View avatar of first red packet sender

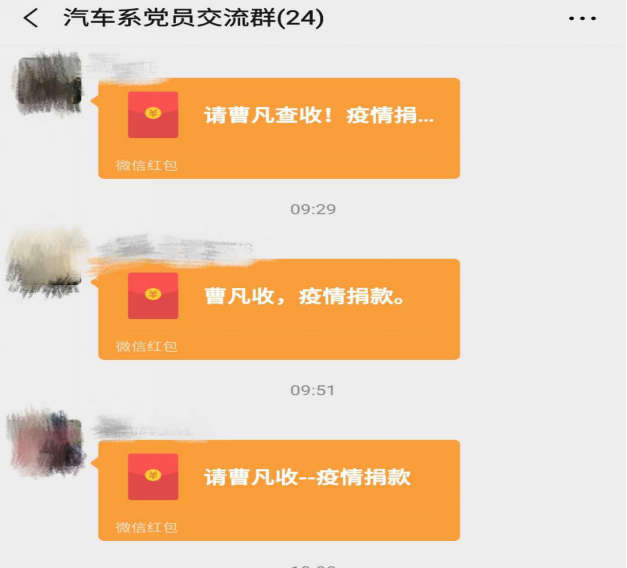pyautogui.click(x=49, y=85)
